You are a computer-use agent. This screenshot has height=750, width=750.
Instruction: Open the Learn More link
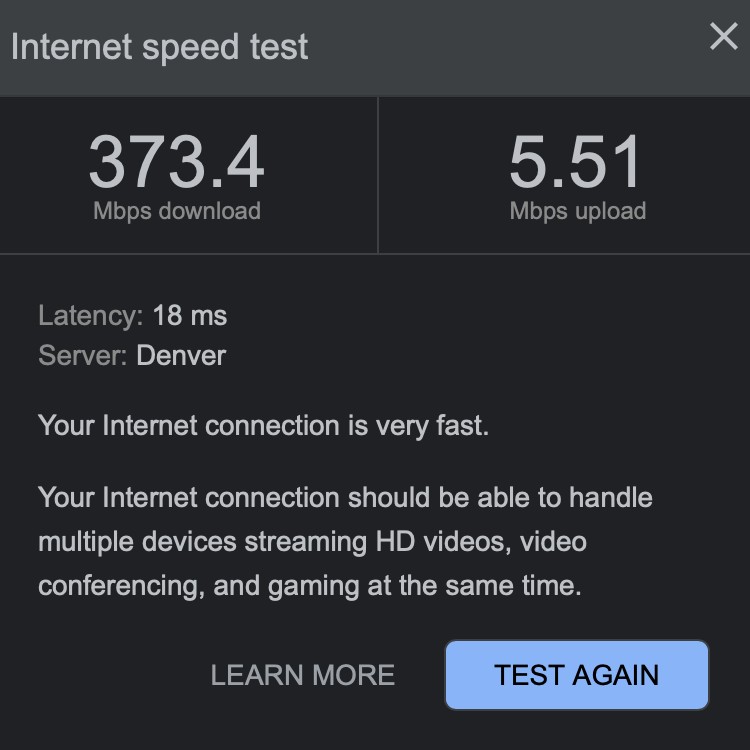coord(302,675)
